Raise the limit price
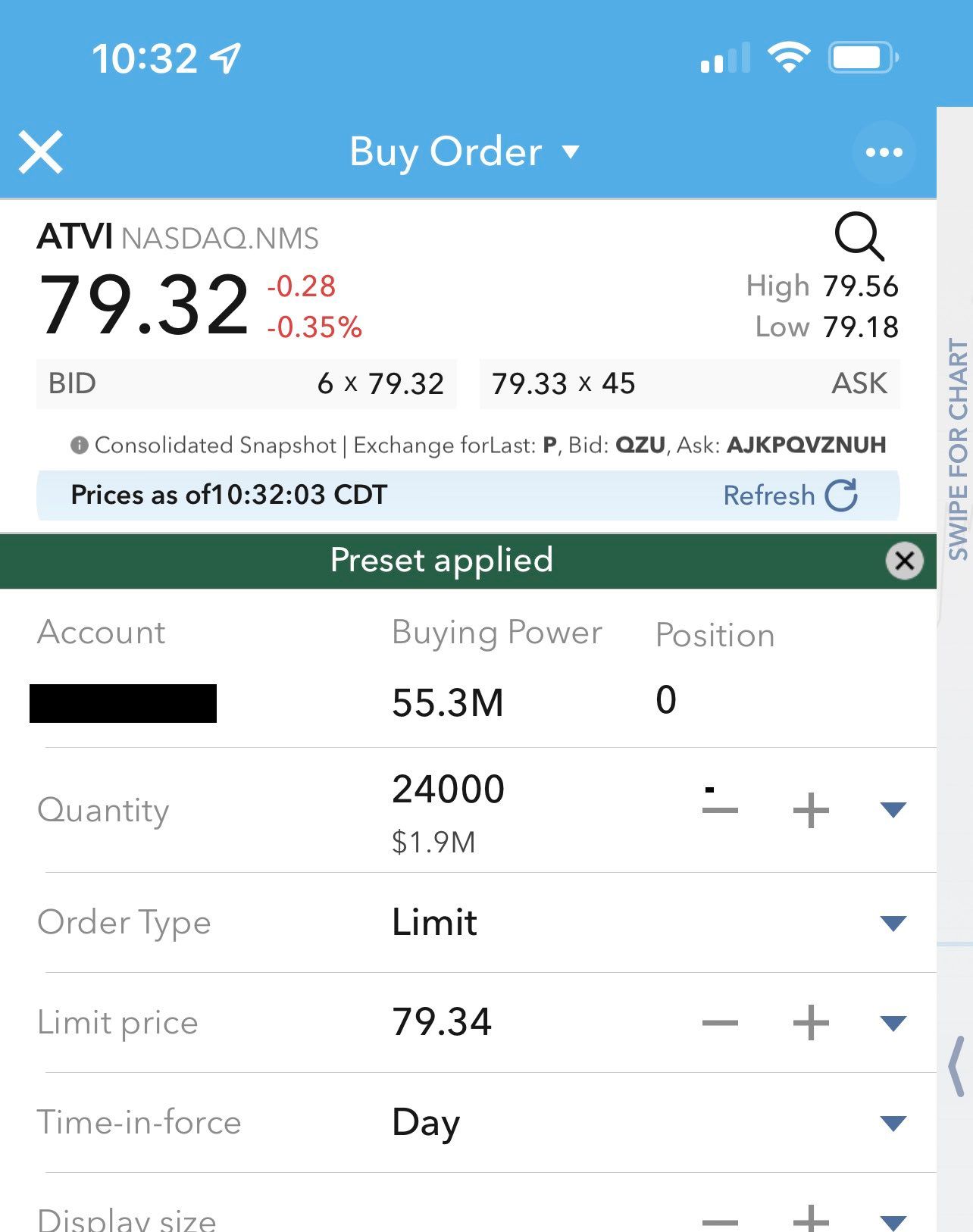 pyautogui.click(x=810, y=1023)
